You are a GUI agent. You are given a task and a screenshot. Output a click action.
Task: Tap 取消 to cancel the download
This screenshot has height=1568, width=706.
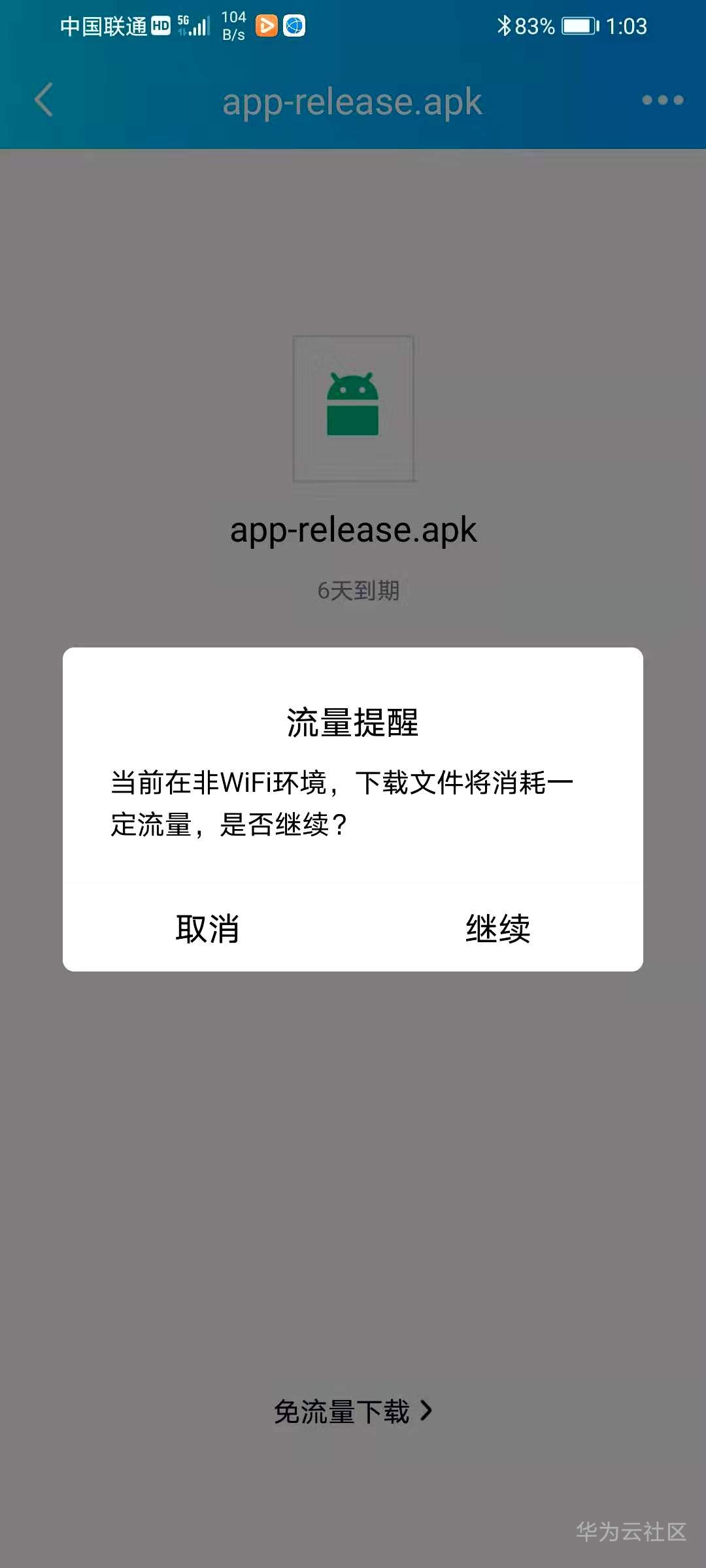click(x=208, y=928)
